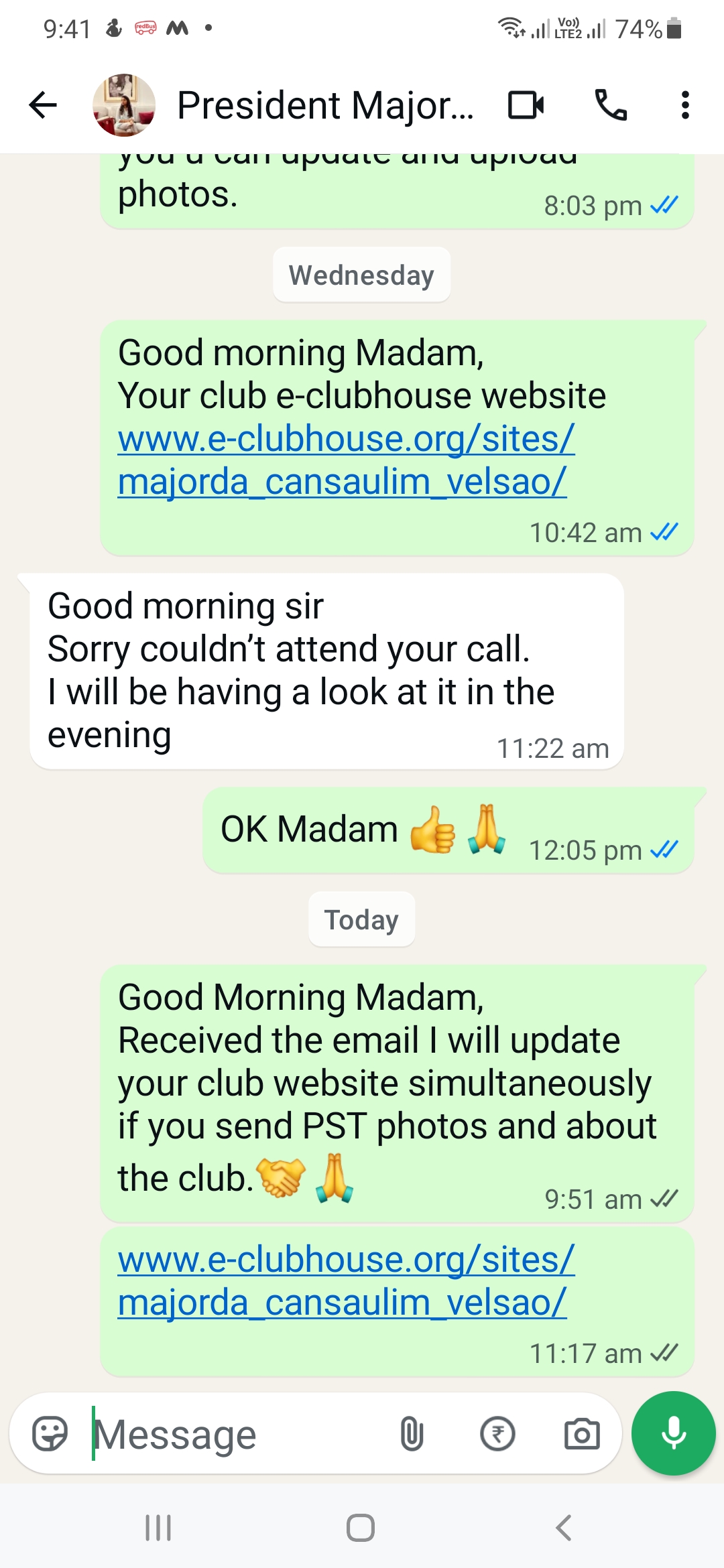
Task: Tap the Today date separator
Action: pos(361,919)
